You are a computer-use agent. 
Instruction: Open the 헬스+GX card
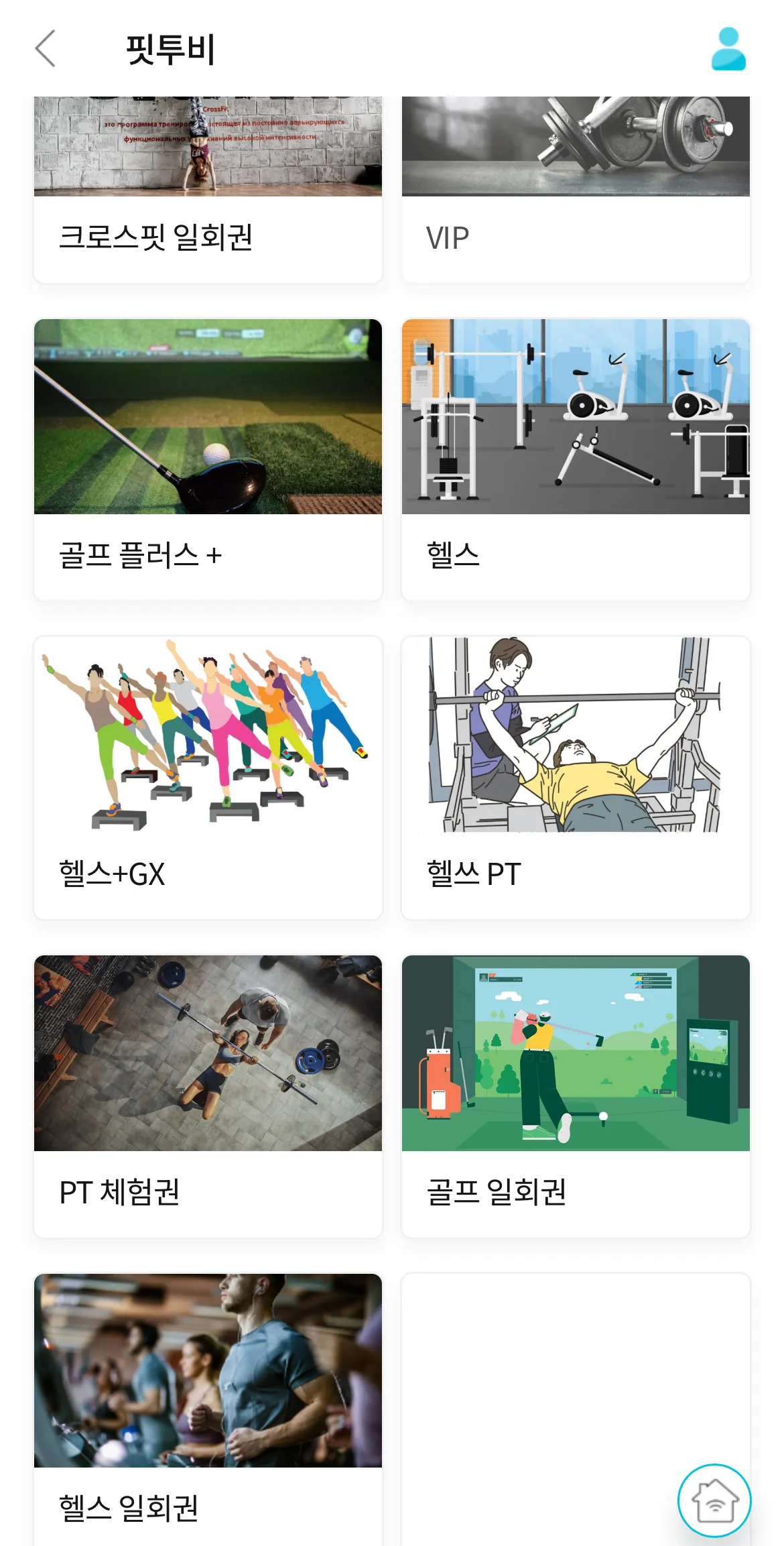[208, 778]
